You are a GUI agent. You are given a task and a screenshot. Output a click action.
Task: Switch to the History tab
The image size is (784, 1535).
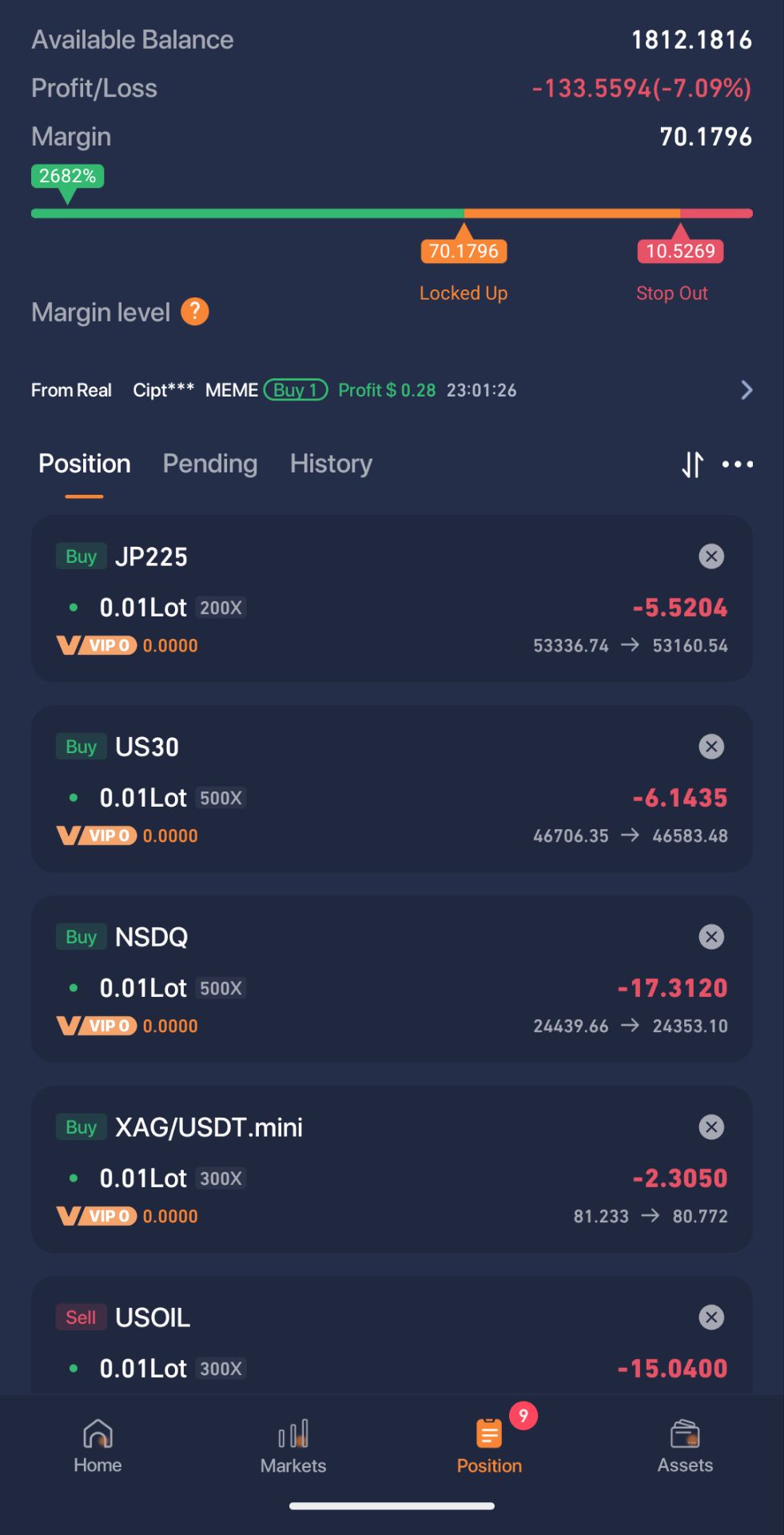331,464
